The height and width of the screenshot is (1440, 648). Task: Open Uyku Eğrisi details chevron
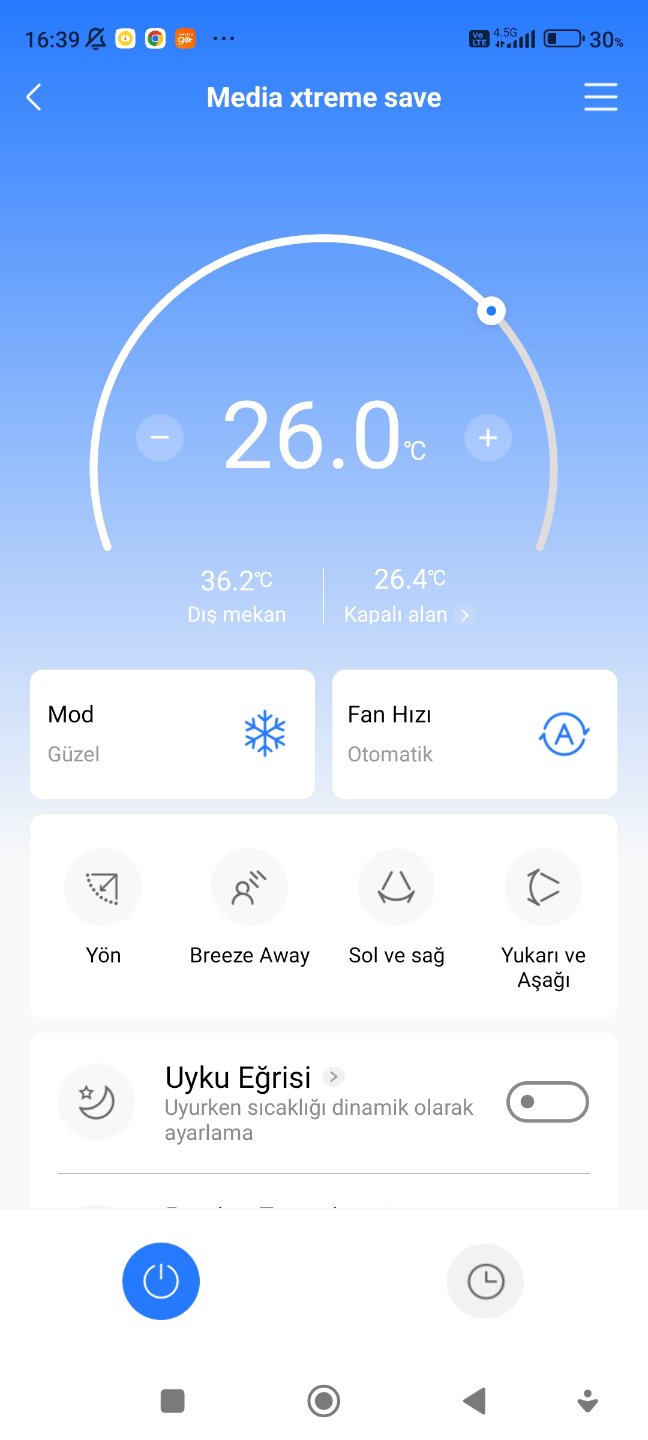[x=335, y=1077]
